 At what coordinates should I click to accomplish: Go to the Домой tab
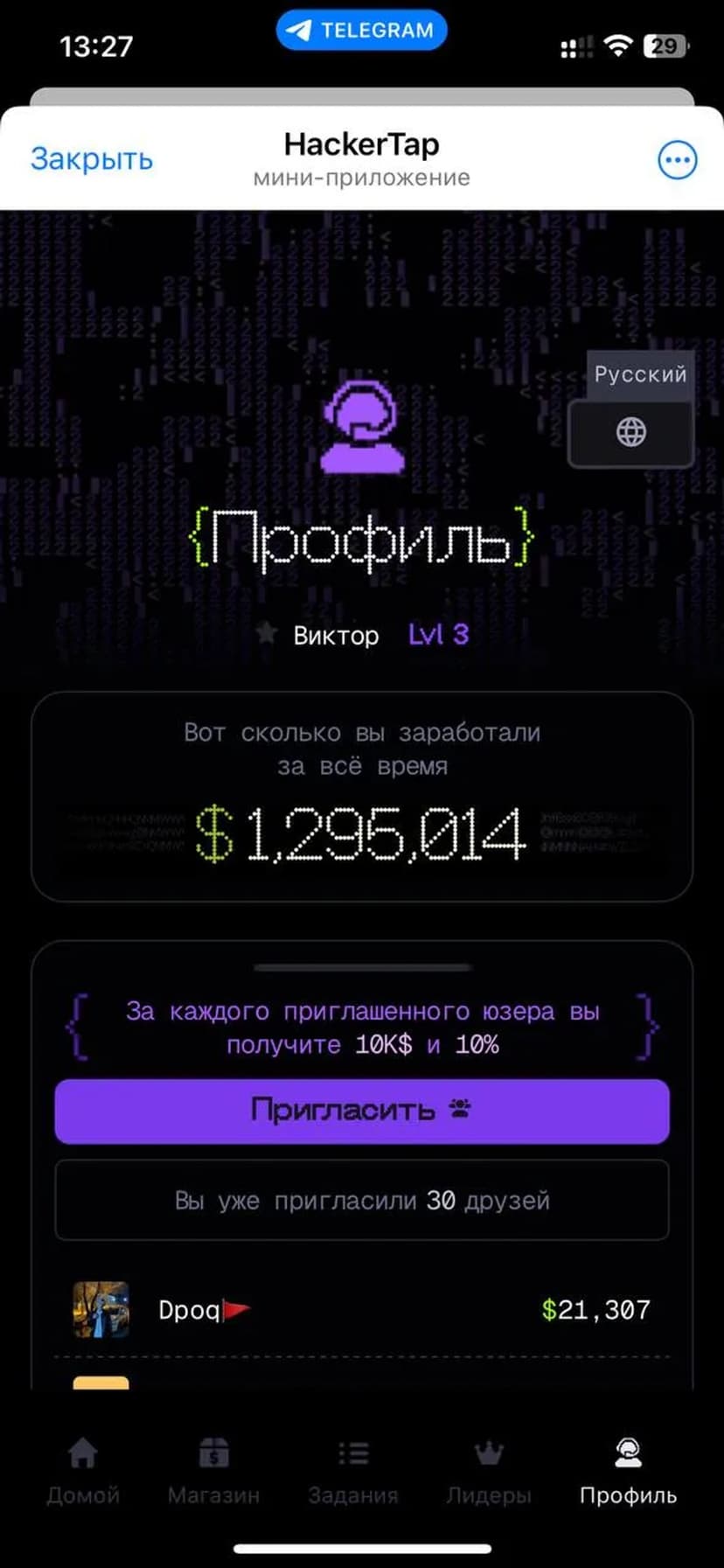click(x=83, y=1471)
